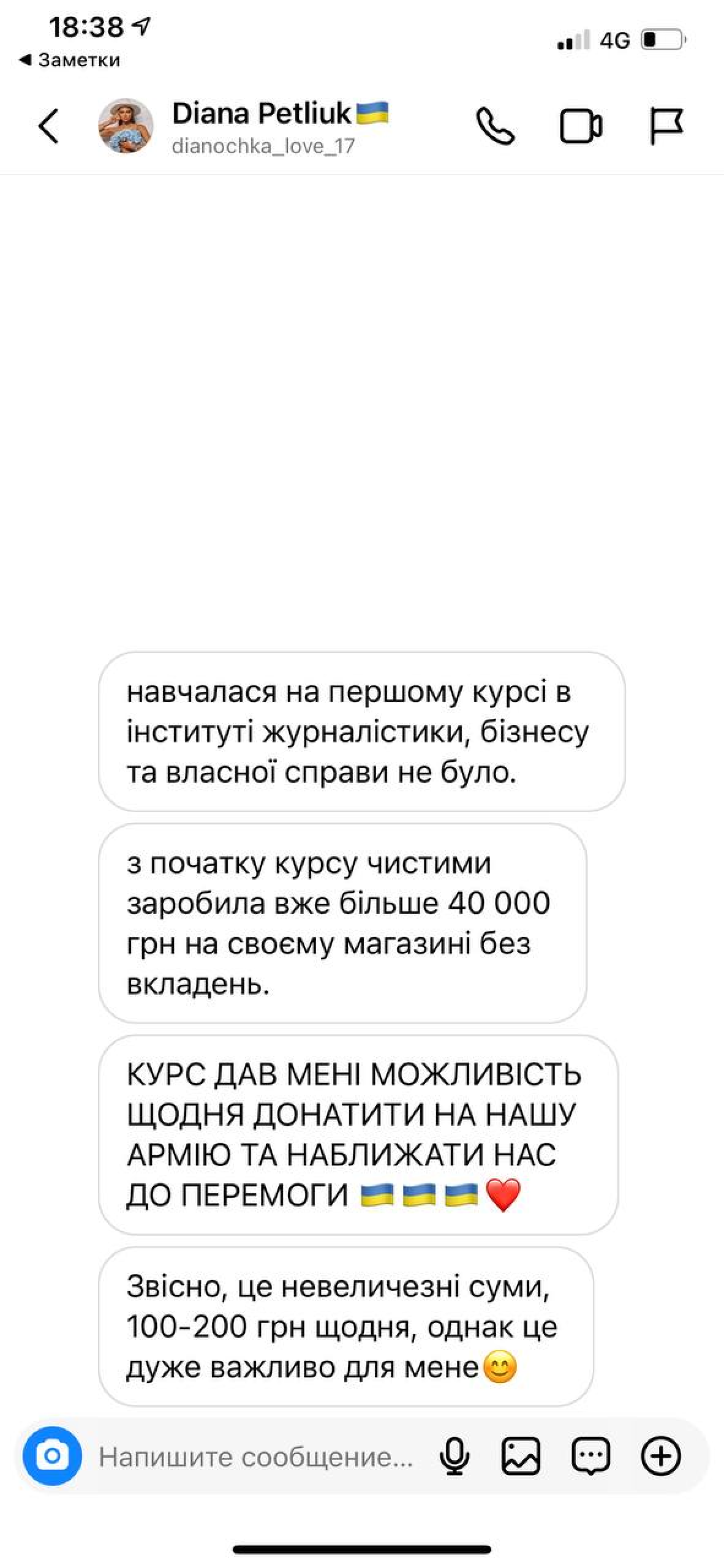Tap the flag icon in header
The image size is (724, 1568).
click(666, 126)
